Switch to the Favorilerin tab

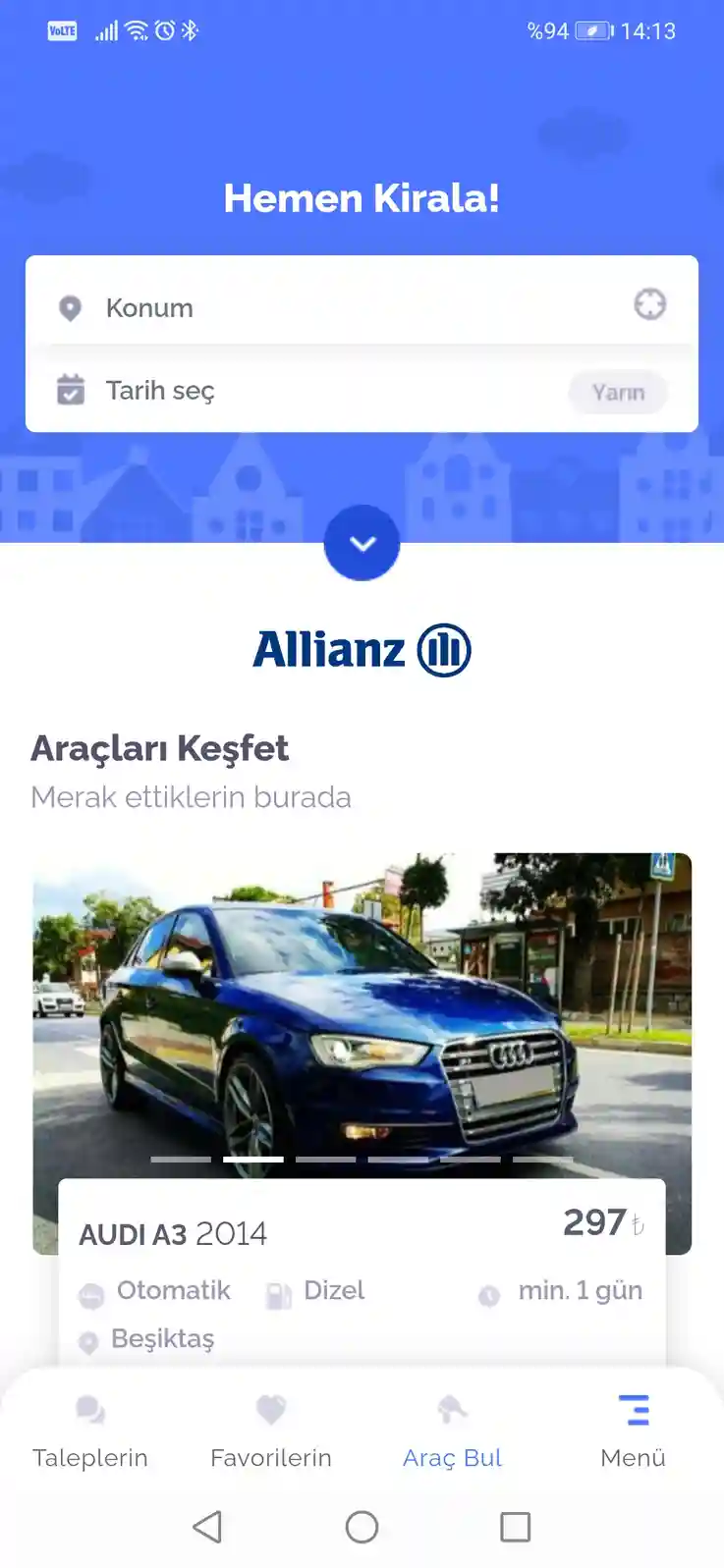point(271,1433)
